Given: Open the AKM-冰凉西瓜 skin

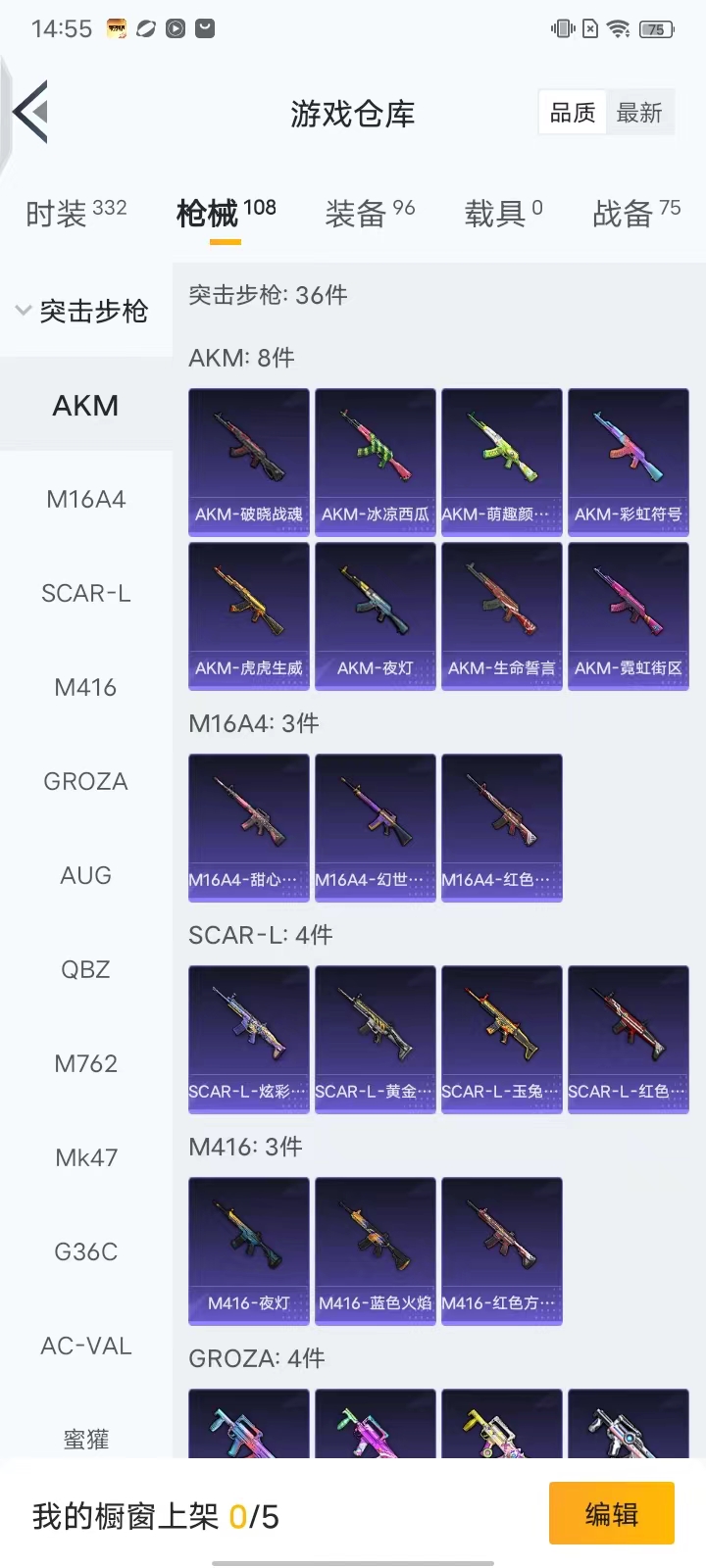Looking at the screenshot, I should tap(376, 462).
